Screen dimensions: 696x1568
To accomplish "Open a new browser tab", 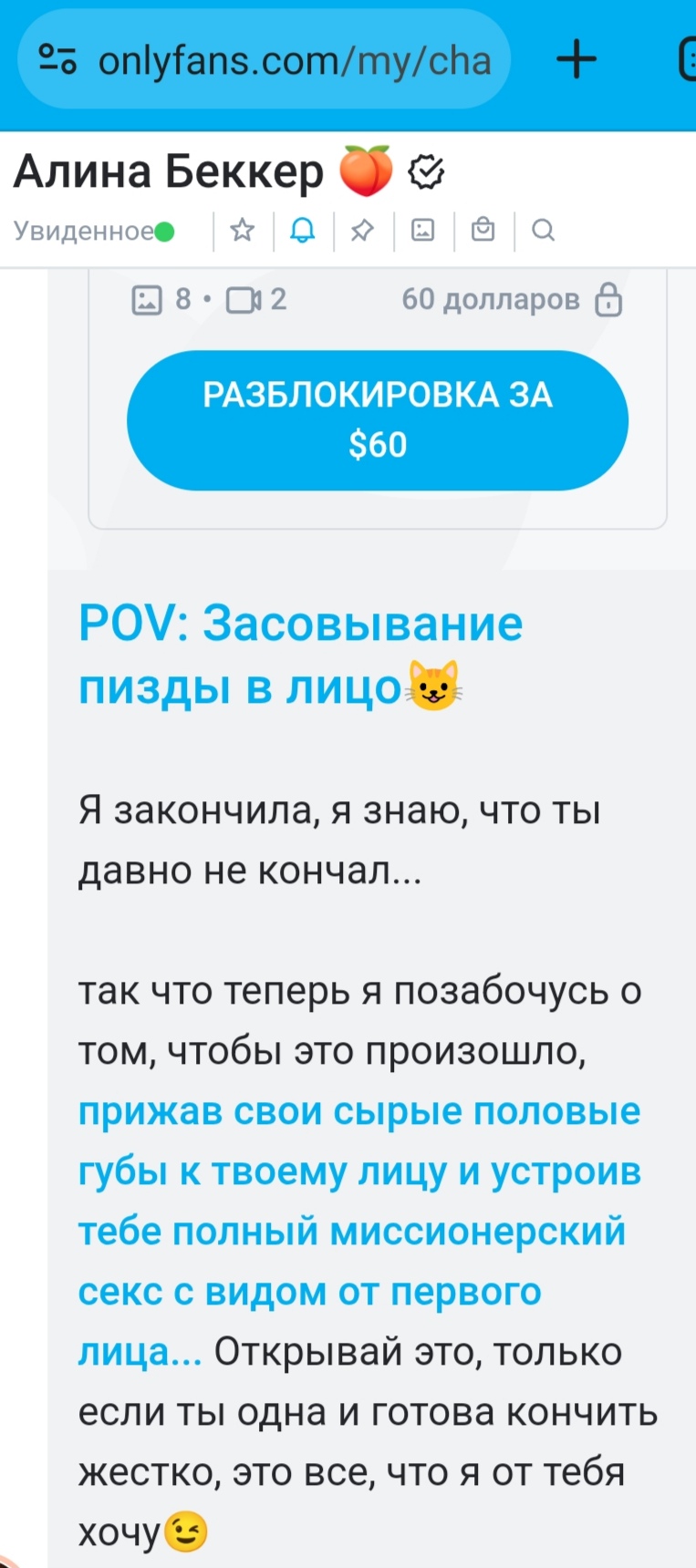I will click(x=577, y=60).
